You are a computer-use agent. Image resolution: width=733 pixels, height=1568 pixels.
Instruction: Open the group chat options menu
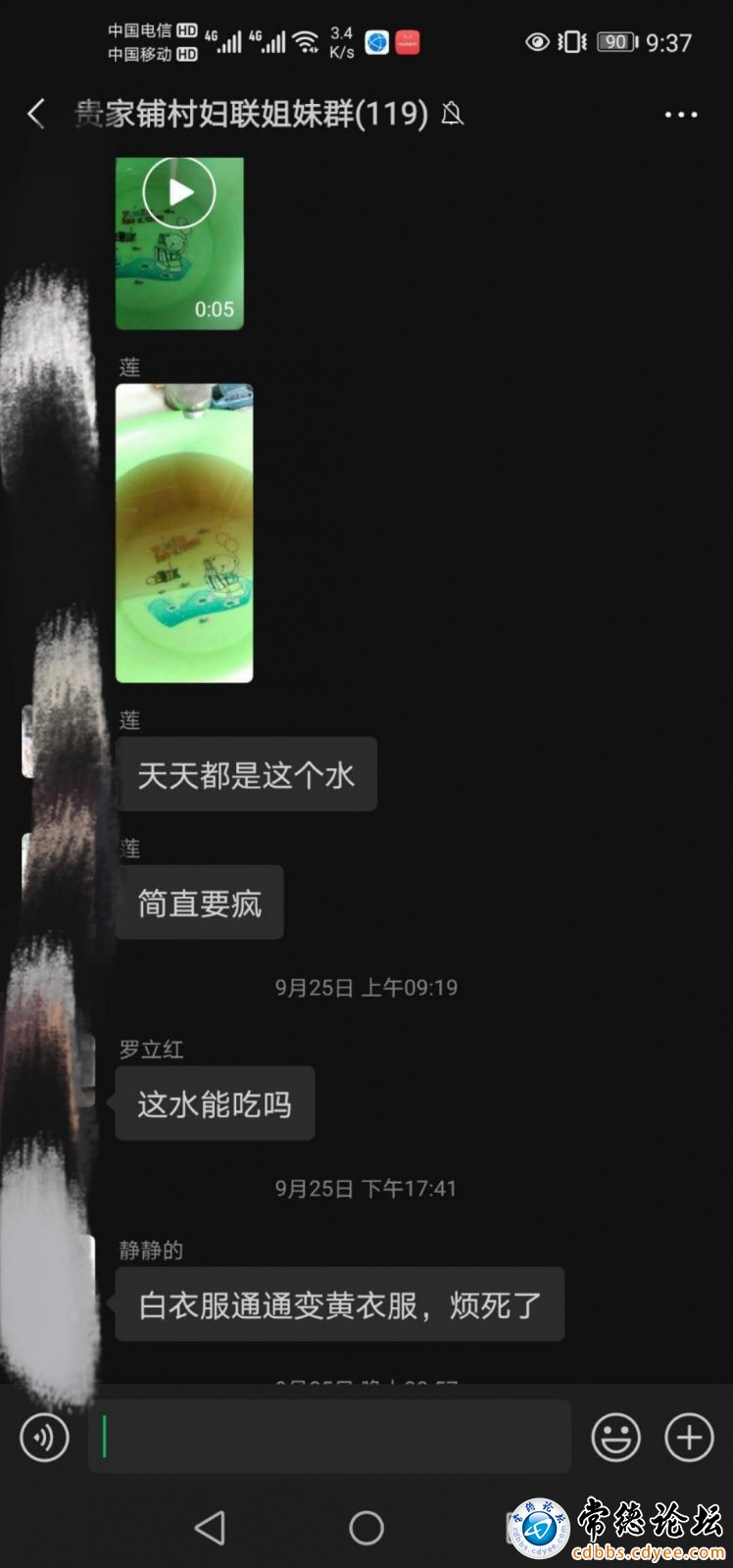680,115
